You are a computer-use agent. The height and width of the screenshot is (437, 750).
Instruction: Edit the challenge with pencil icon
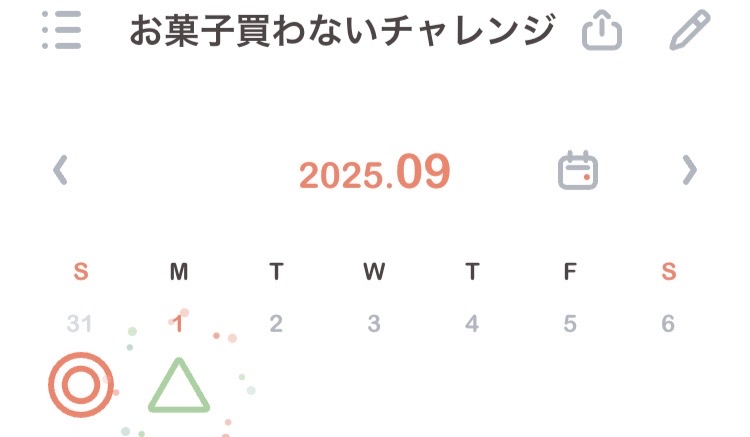point(689,32)
